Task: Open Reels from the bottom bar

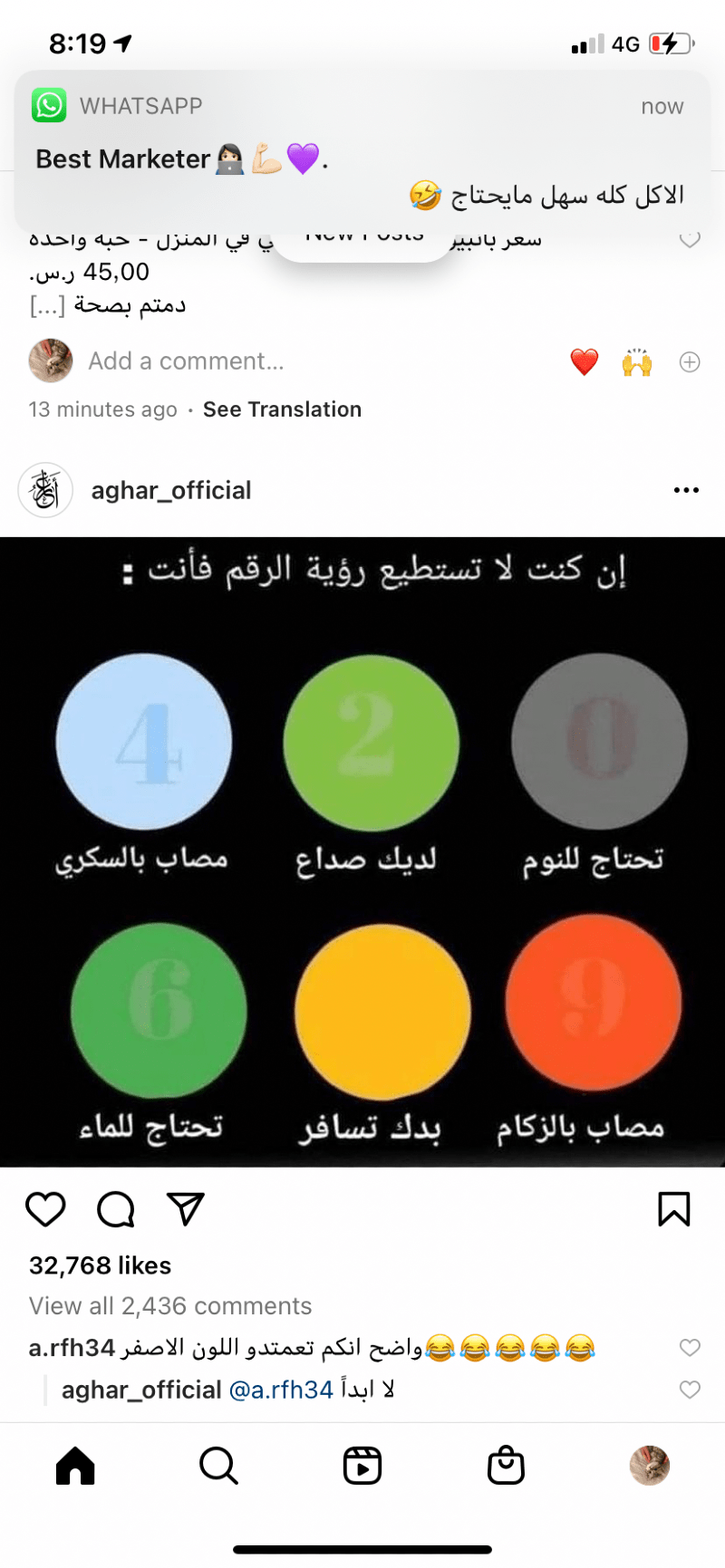Action: tap(362, 1465)
